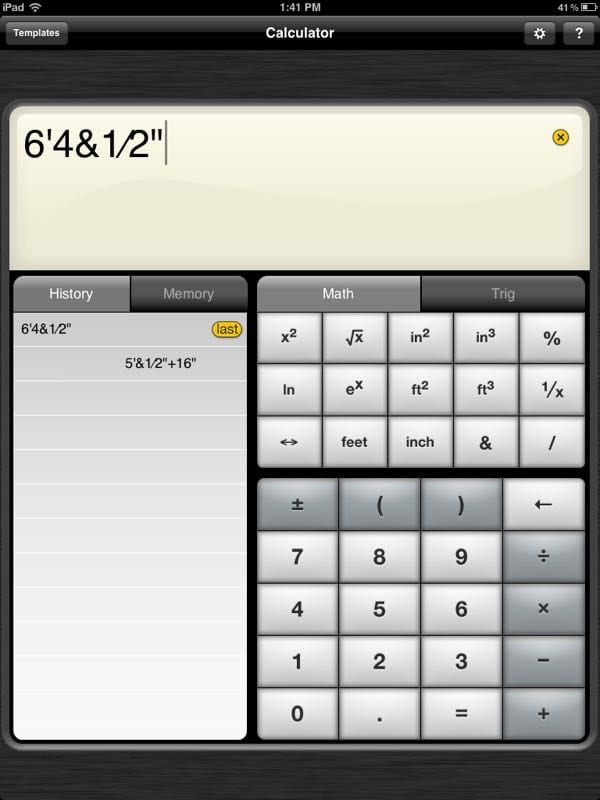Tap the square root key
Screen dimensions: 600x800
coord(354,338)
